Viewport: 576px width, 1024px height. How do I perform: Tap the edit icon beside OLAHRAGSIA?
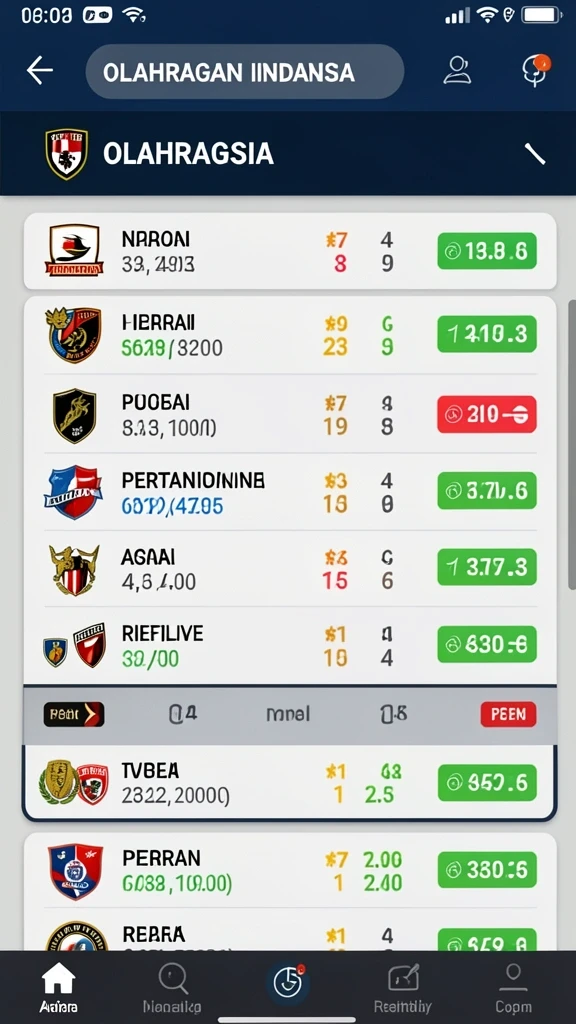tap(535, 154)
